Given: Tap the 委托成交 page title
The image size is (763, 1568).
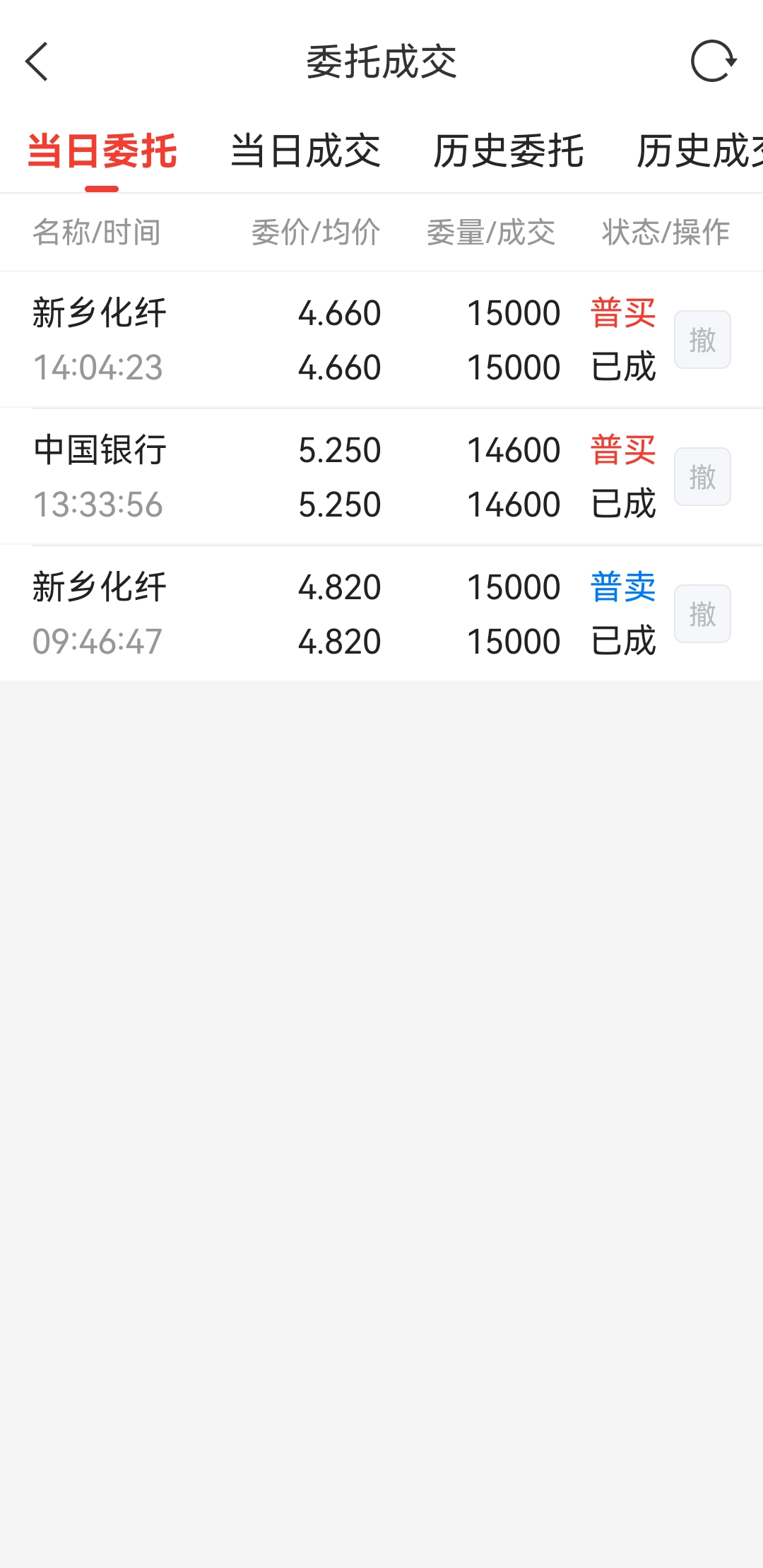Looking at the screenshot, I should tap(381, 62).
